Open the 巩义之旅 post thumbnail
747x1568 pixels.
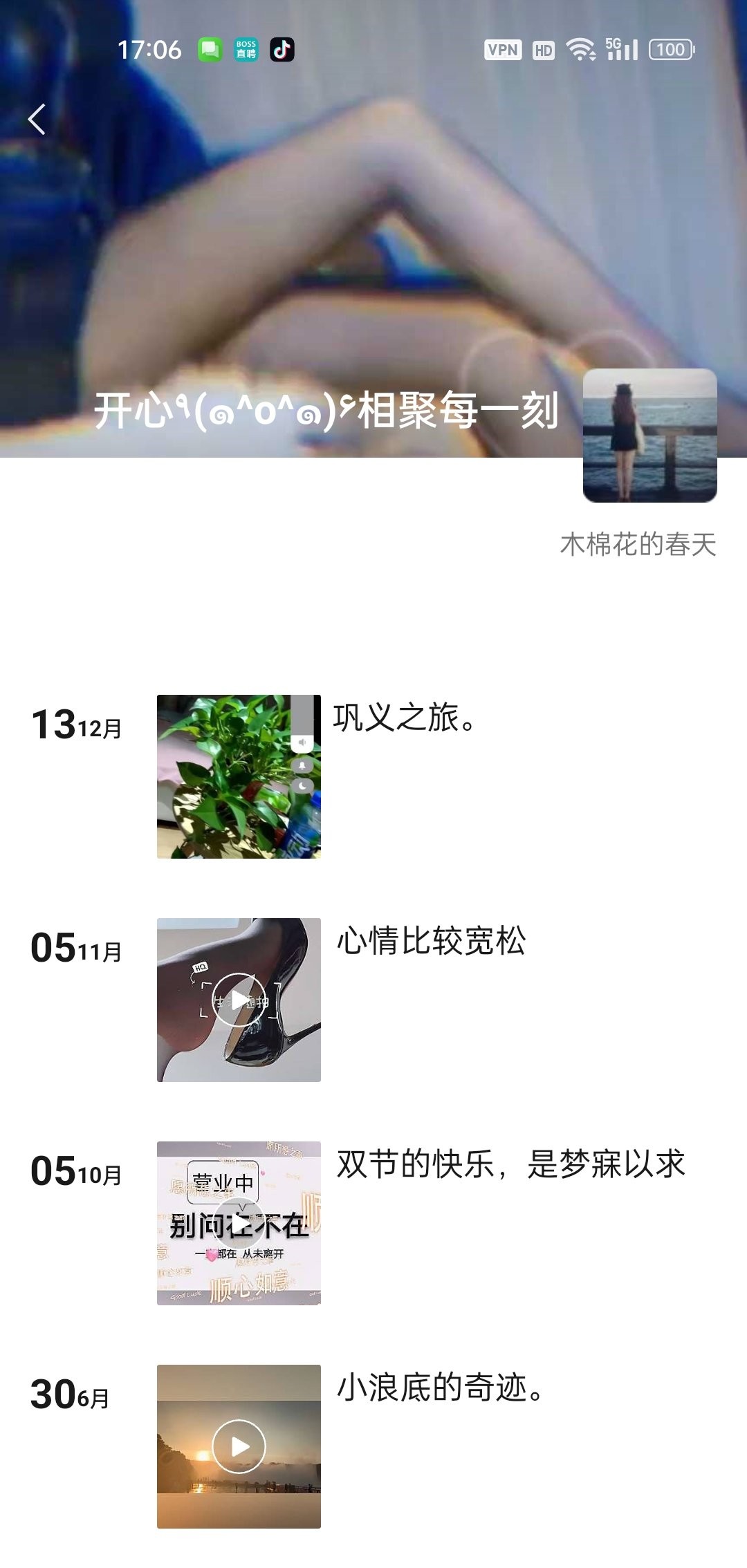239,776
